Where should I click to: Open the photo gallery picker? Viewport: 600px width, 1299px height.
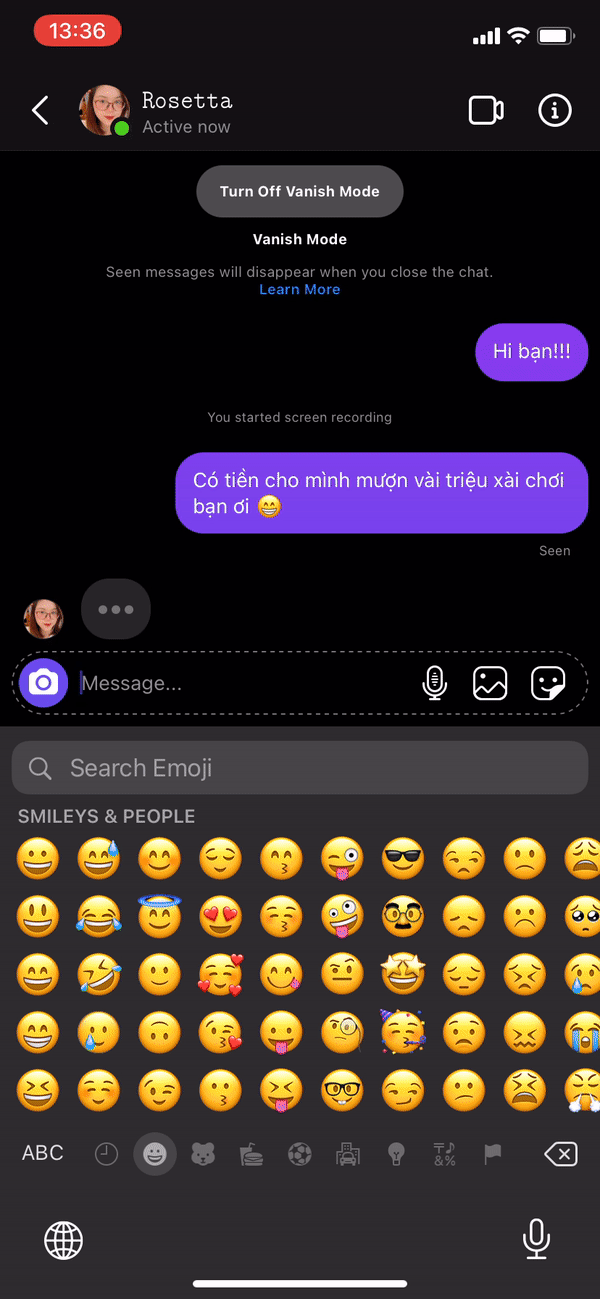tap(490, 684)
